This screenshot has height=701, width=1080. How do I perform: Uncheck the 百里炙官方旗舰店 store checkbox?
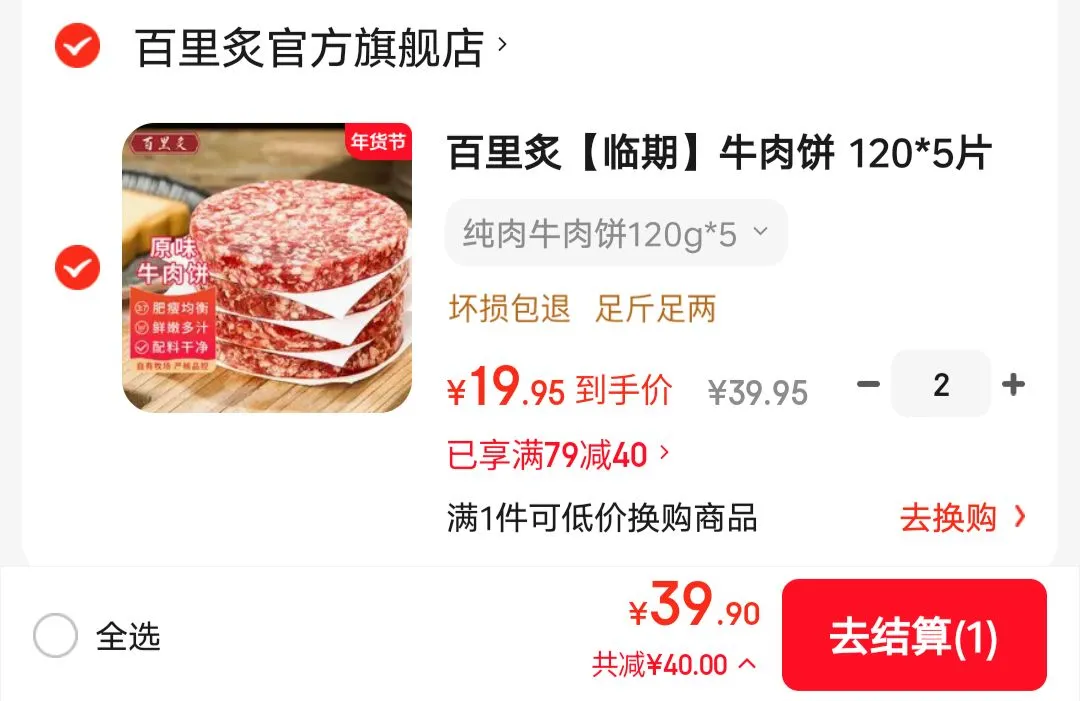point(77,46)
